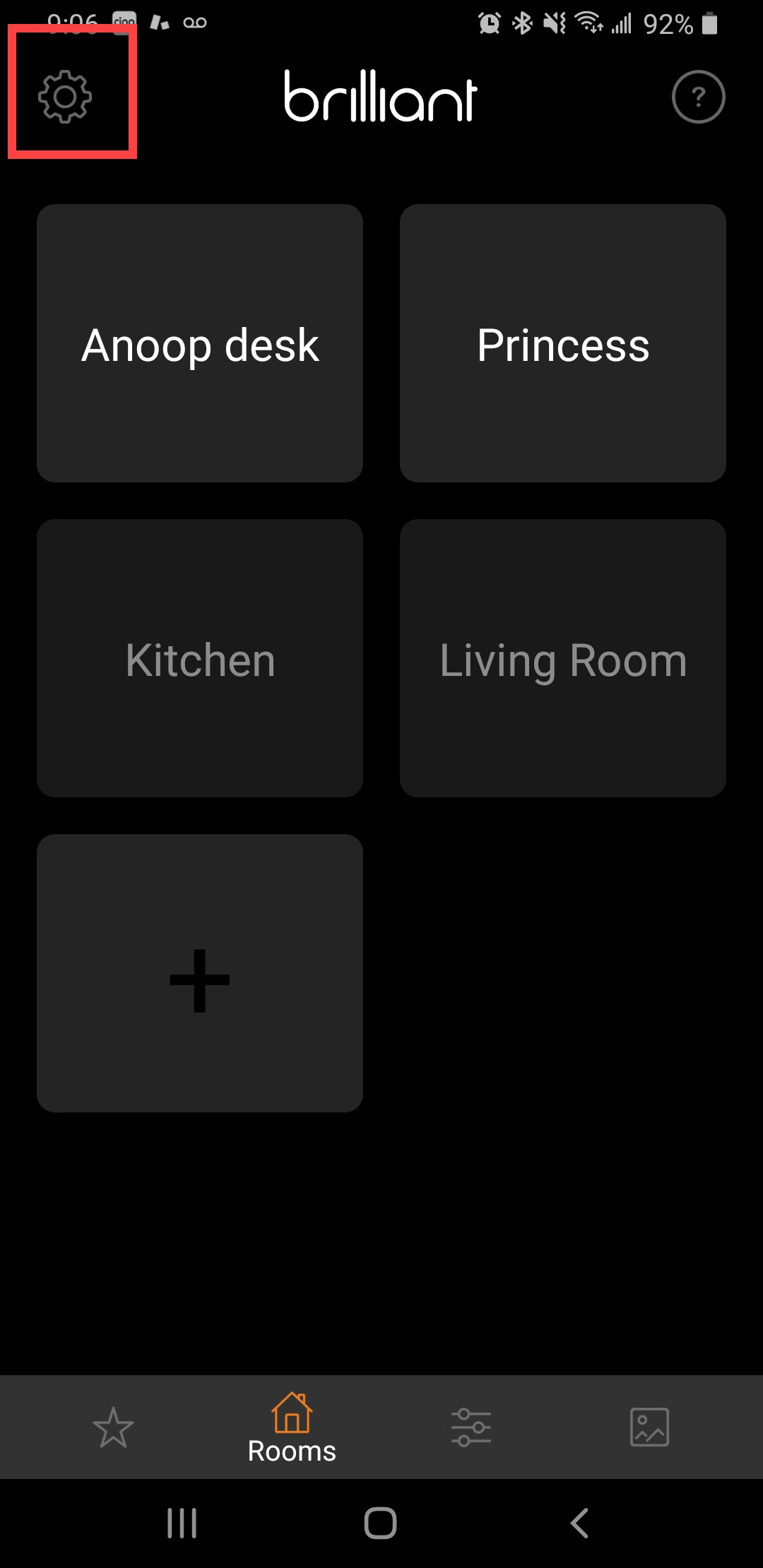The image size is (763, 1568).
Task: Open the Living Room tile
Action: 563,658
